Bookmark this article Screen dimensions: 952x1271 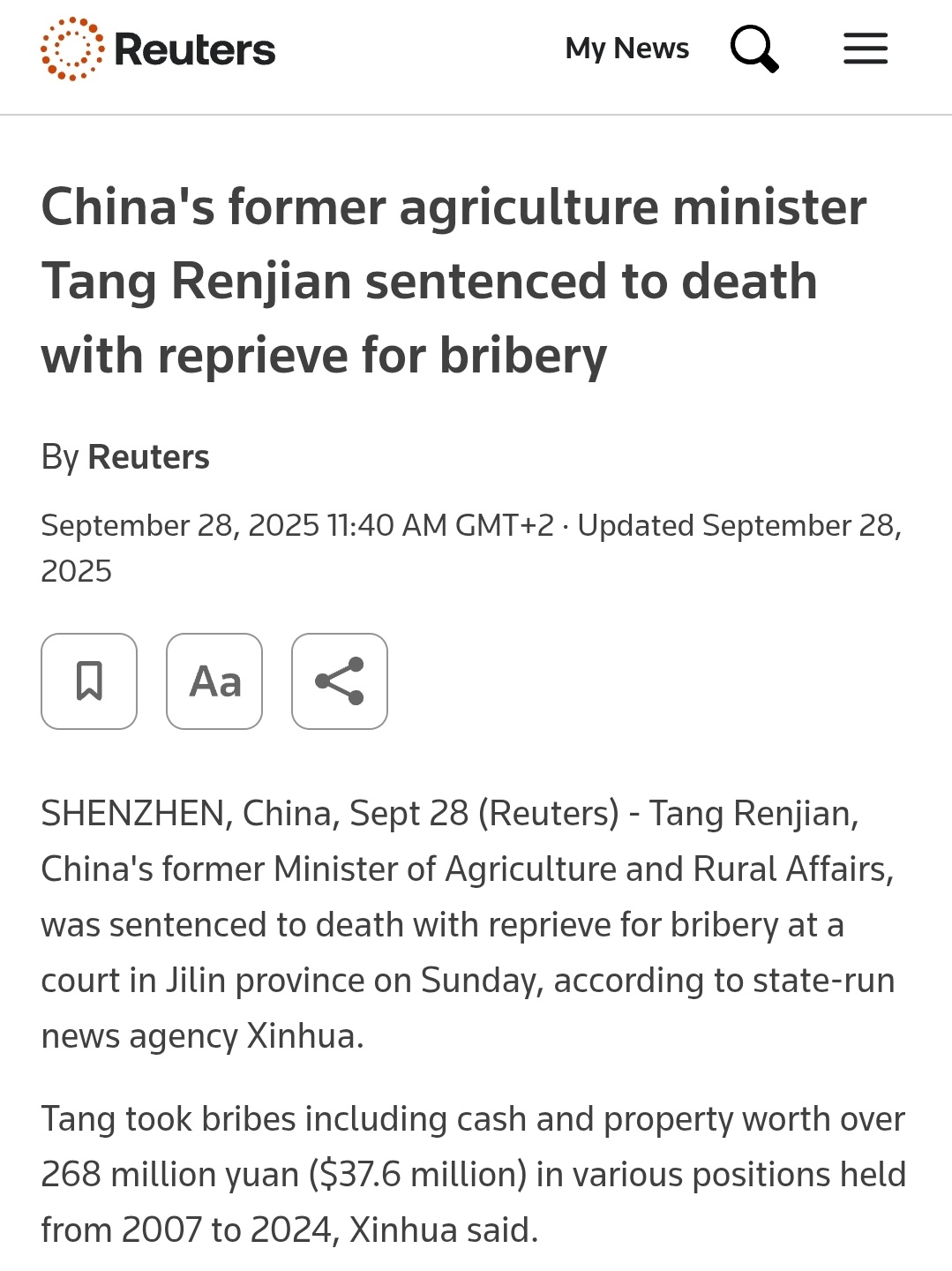89,681
